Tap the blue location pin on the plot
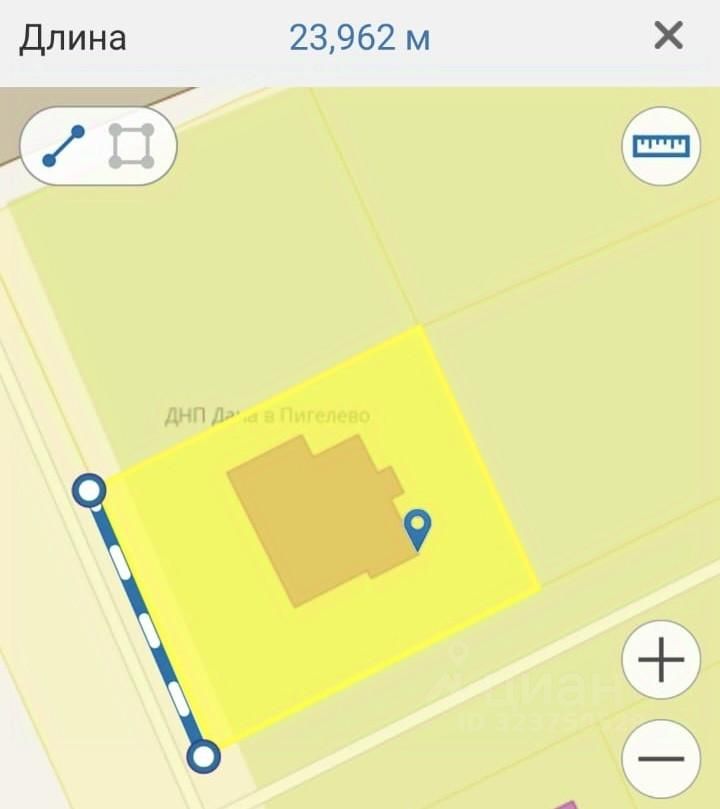Image resolution: width=720 pixels, height=809 pixels. pyautogui.click(x=417, y=528)
